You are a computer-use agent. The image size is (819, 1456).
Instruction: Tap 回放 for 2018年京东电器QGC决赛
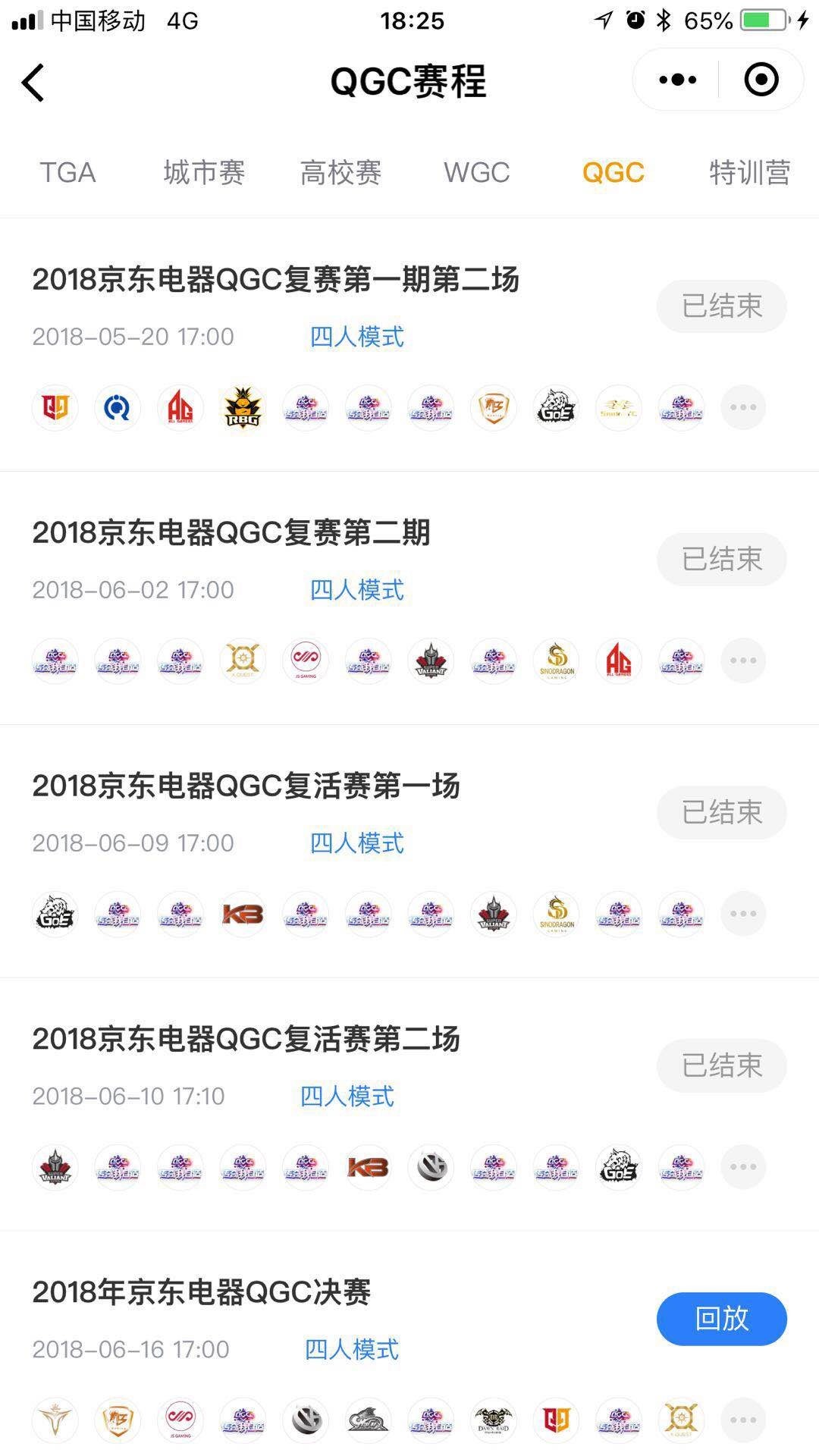coord(722,1319)
